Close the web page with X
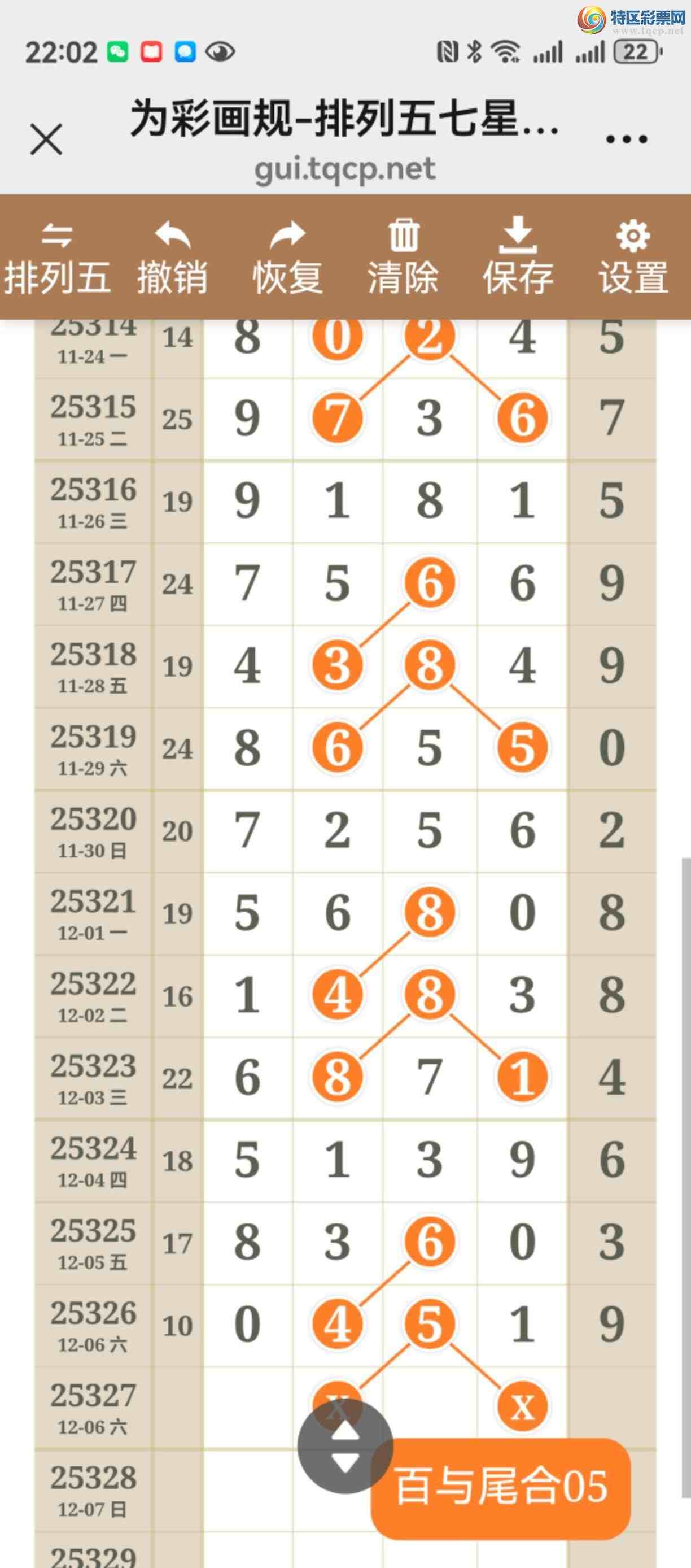This screenshot has height=1568, width=691. tap(46, 140)
